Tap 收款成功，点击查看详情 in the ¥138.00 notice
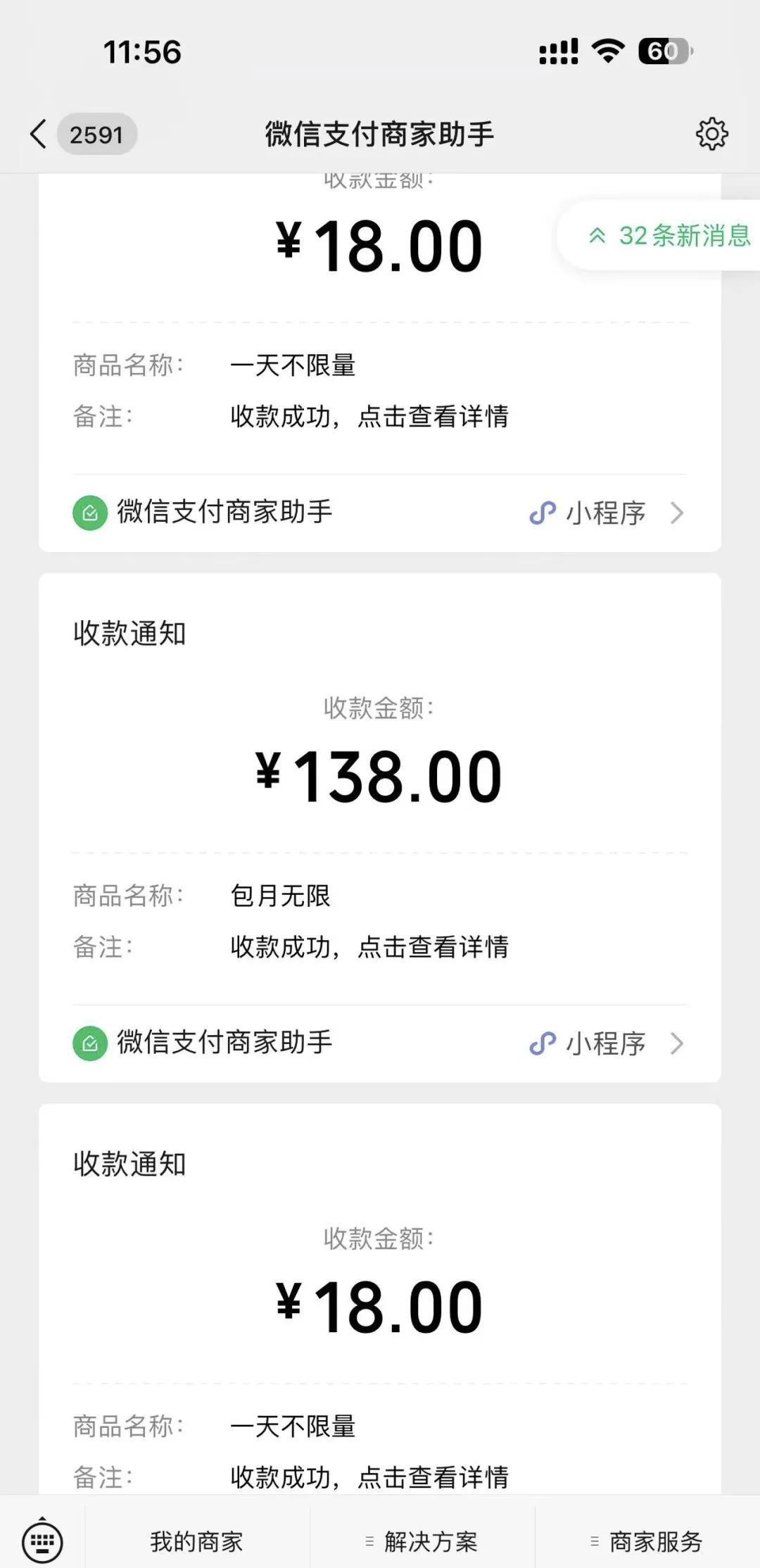 (x=370, y=947)
